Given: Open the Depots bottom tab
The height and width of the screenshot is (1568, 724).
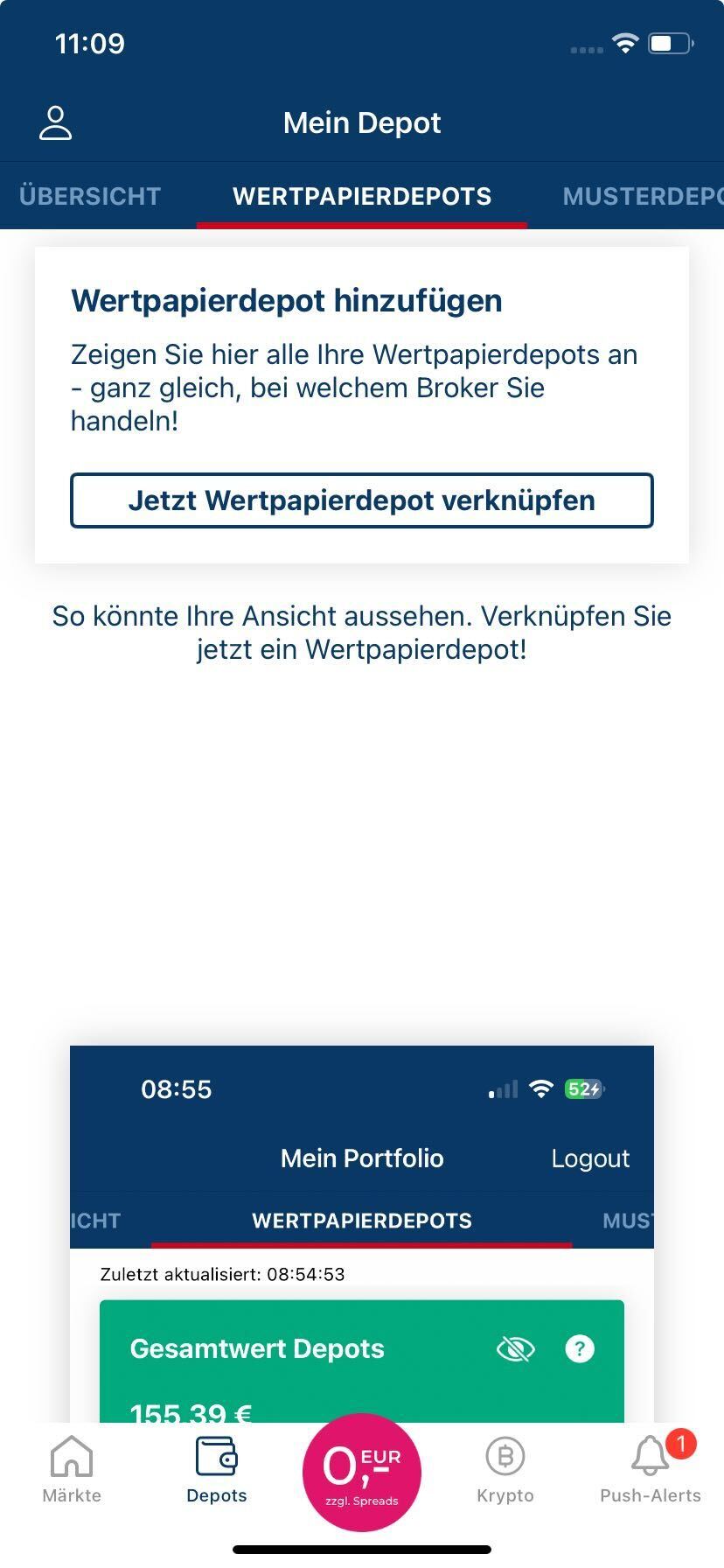Looking at the screenshot, I should [217, 1470].
